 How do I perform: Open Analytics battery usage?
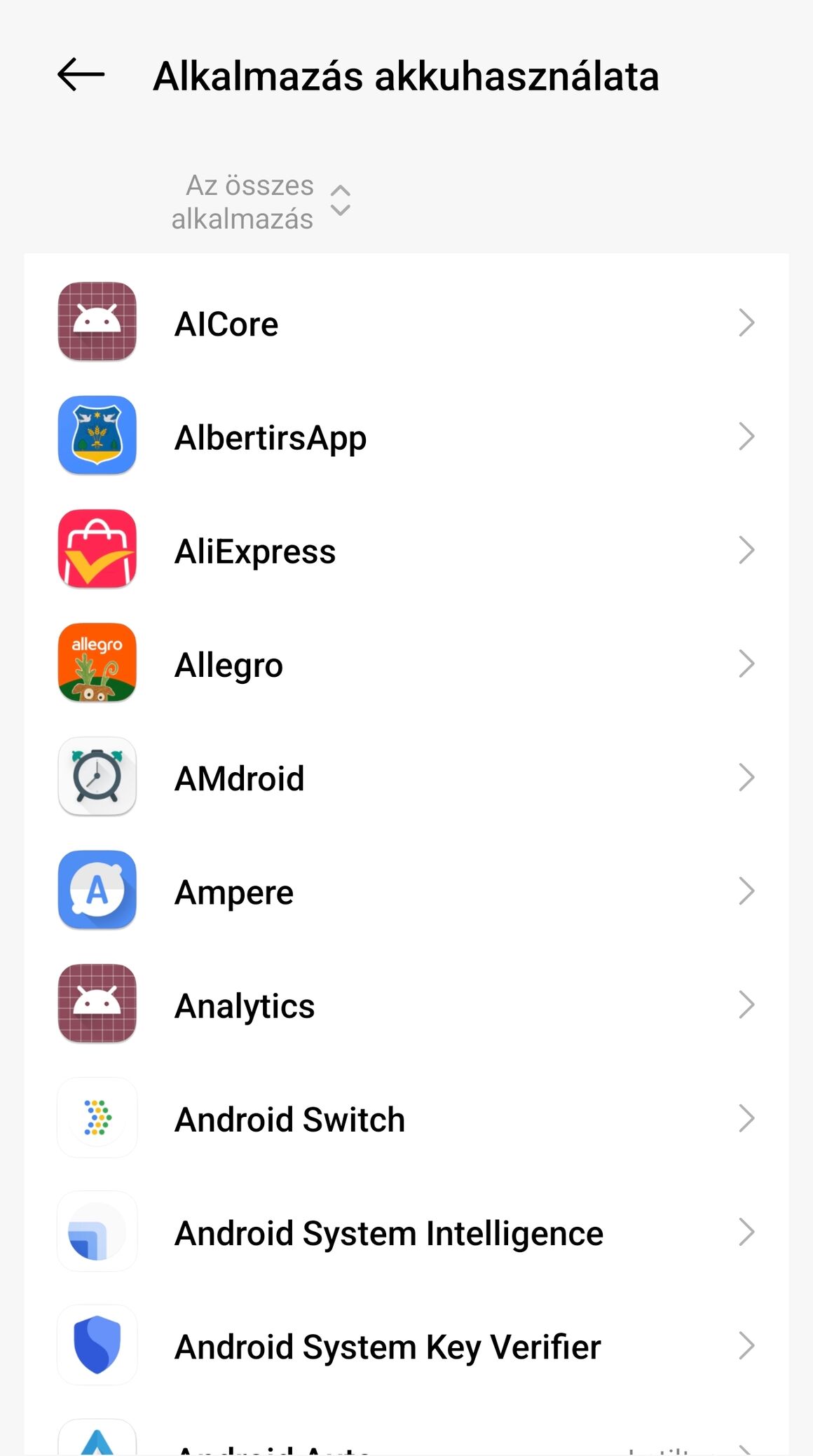pos(406,1004)
